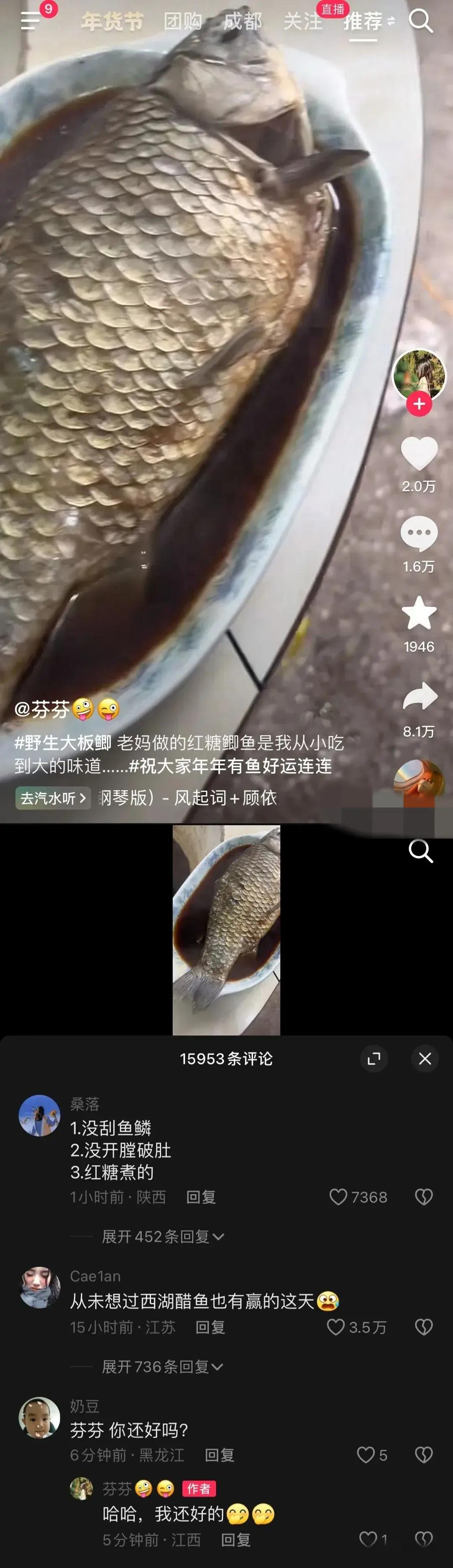The width and height of the screenshot is (453, 1568).
Task: Open the side menu with badge 9
Action: (30, 21)
